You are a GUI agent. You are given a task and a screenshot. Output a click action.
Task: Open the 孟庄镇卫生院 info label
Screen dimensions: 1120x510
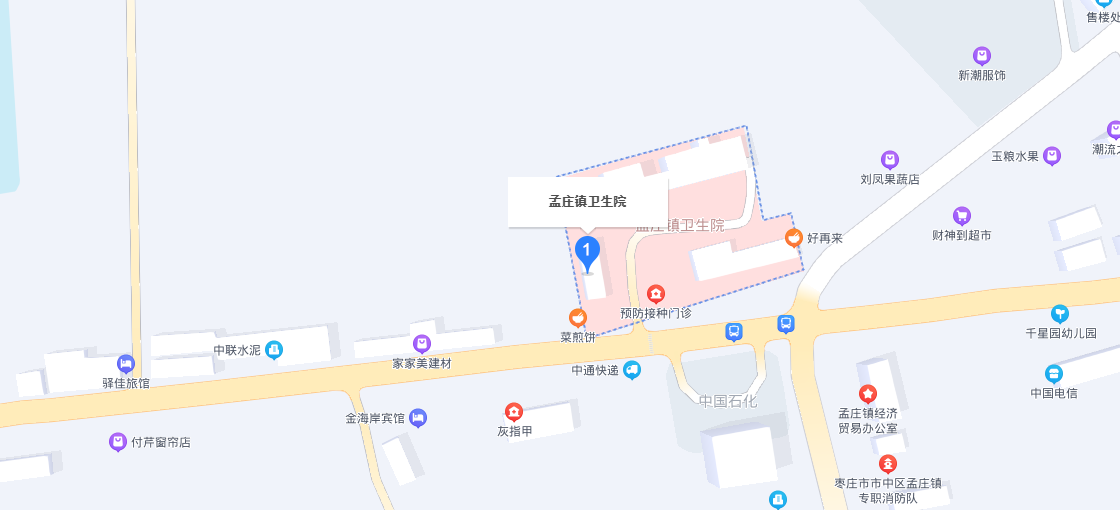(587, 201)
